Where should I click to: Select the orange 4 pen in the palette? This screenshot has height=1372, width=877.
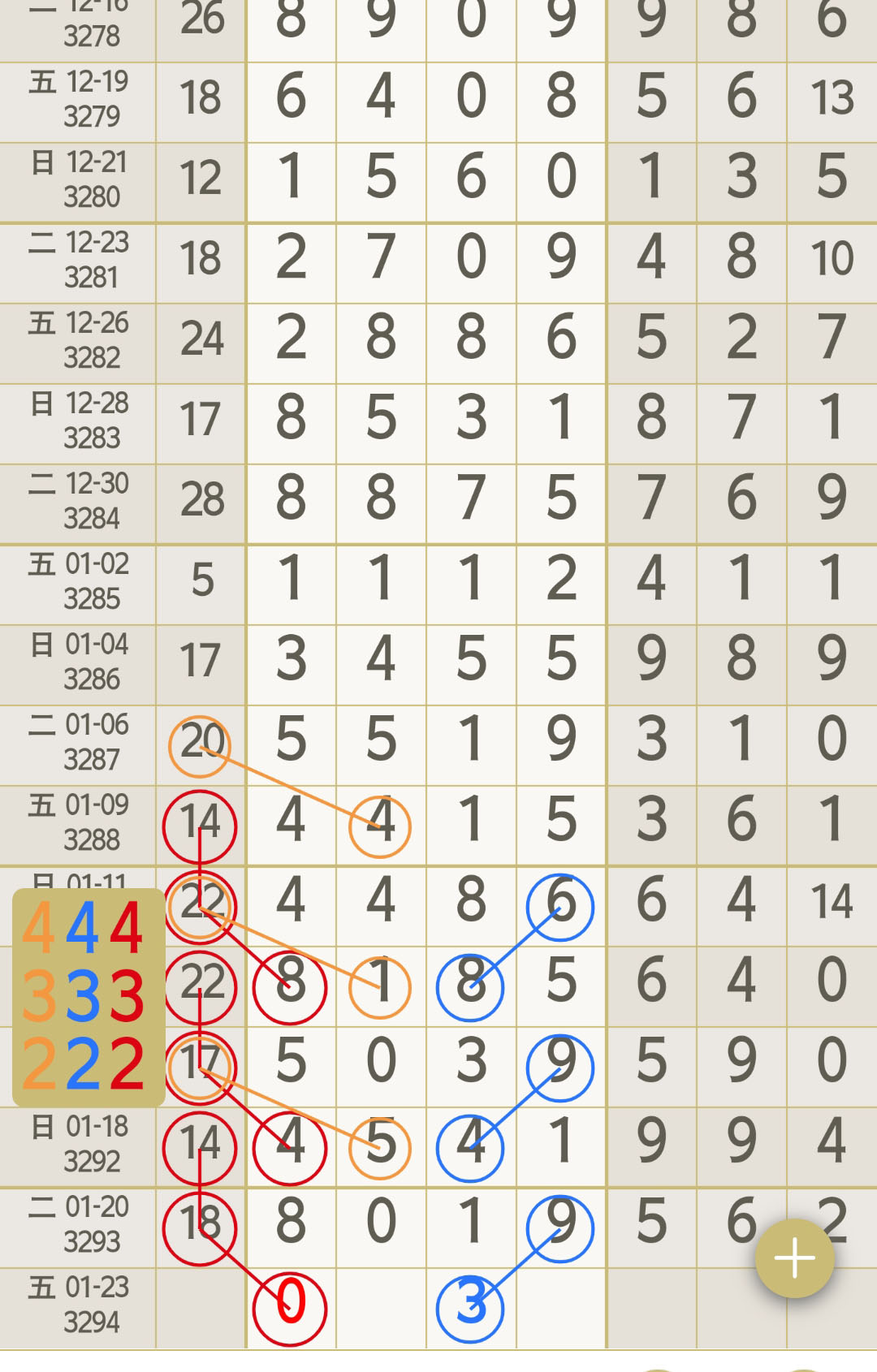pos(39,929)
